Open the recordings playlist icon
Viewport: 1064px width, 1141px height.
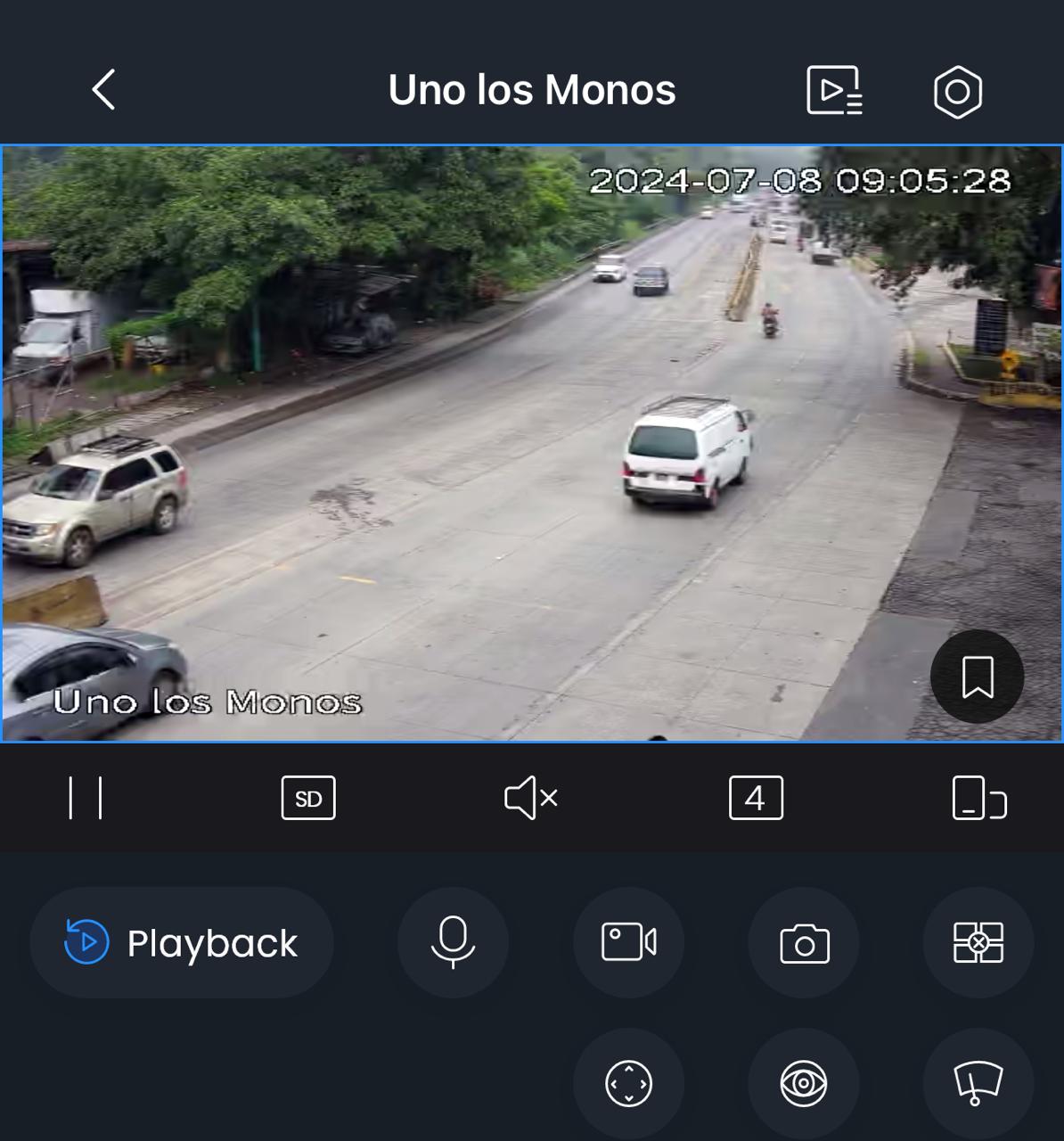point(834,90)
